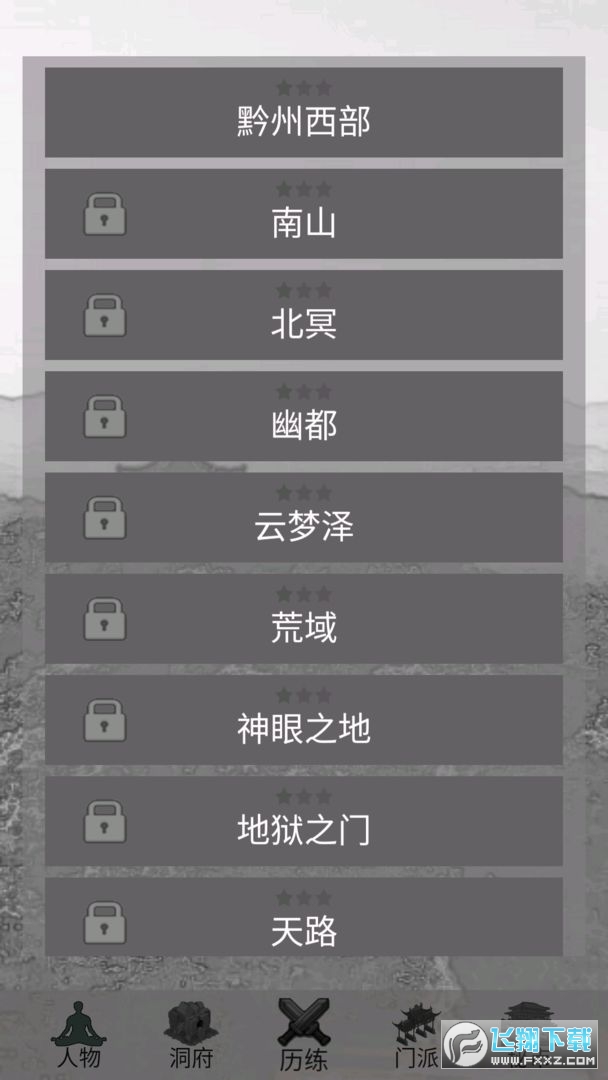
Task: Select the locked 南山 area
Action: [x=303, y=214]
